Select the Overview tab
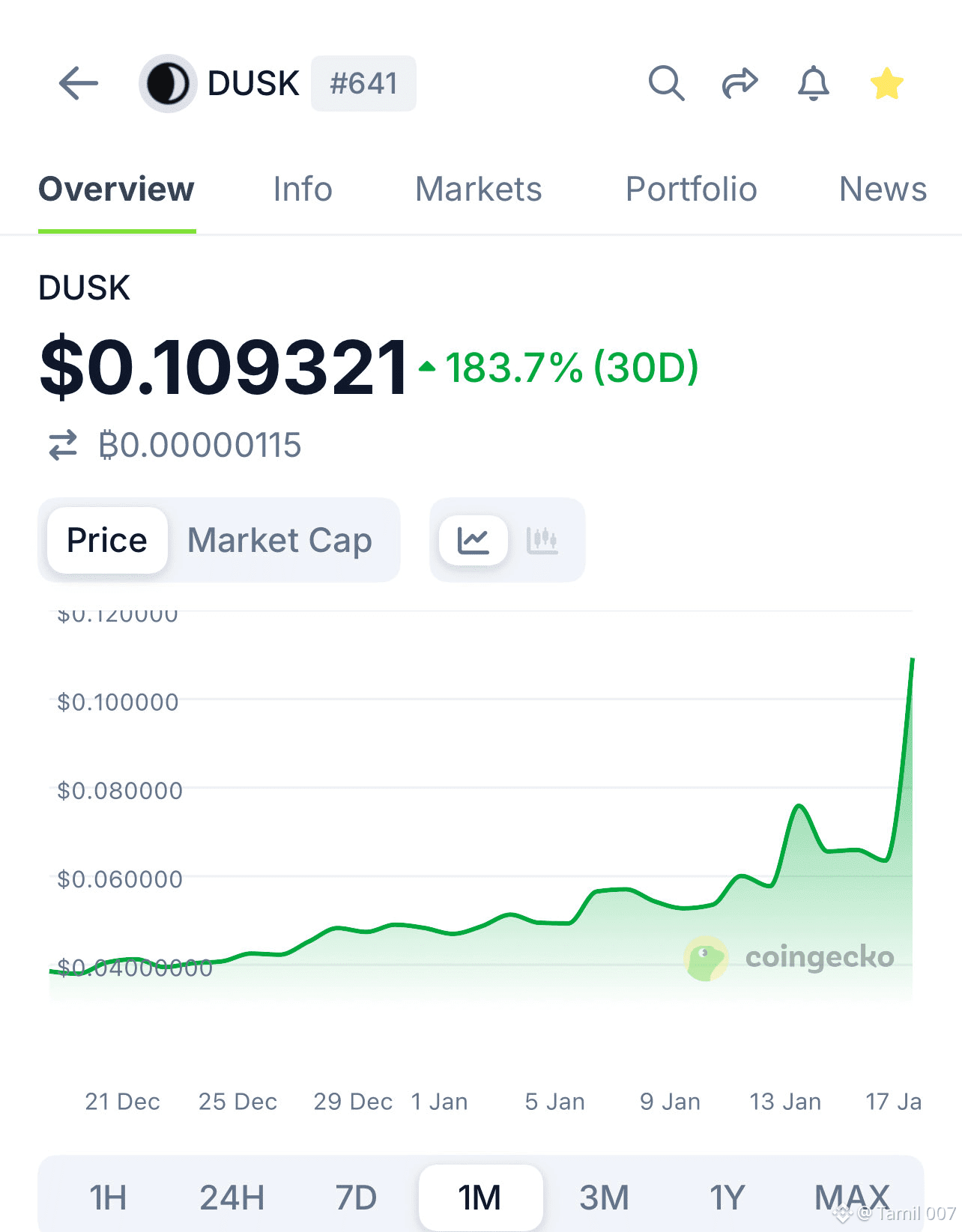Viewport: 962px width, 1232px height. (x=117, y=189)
